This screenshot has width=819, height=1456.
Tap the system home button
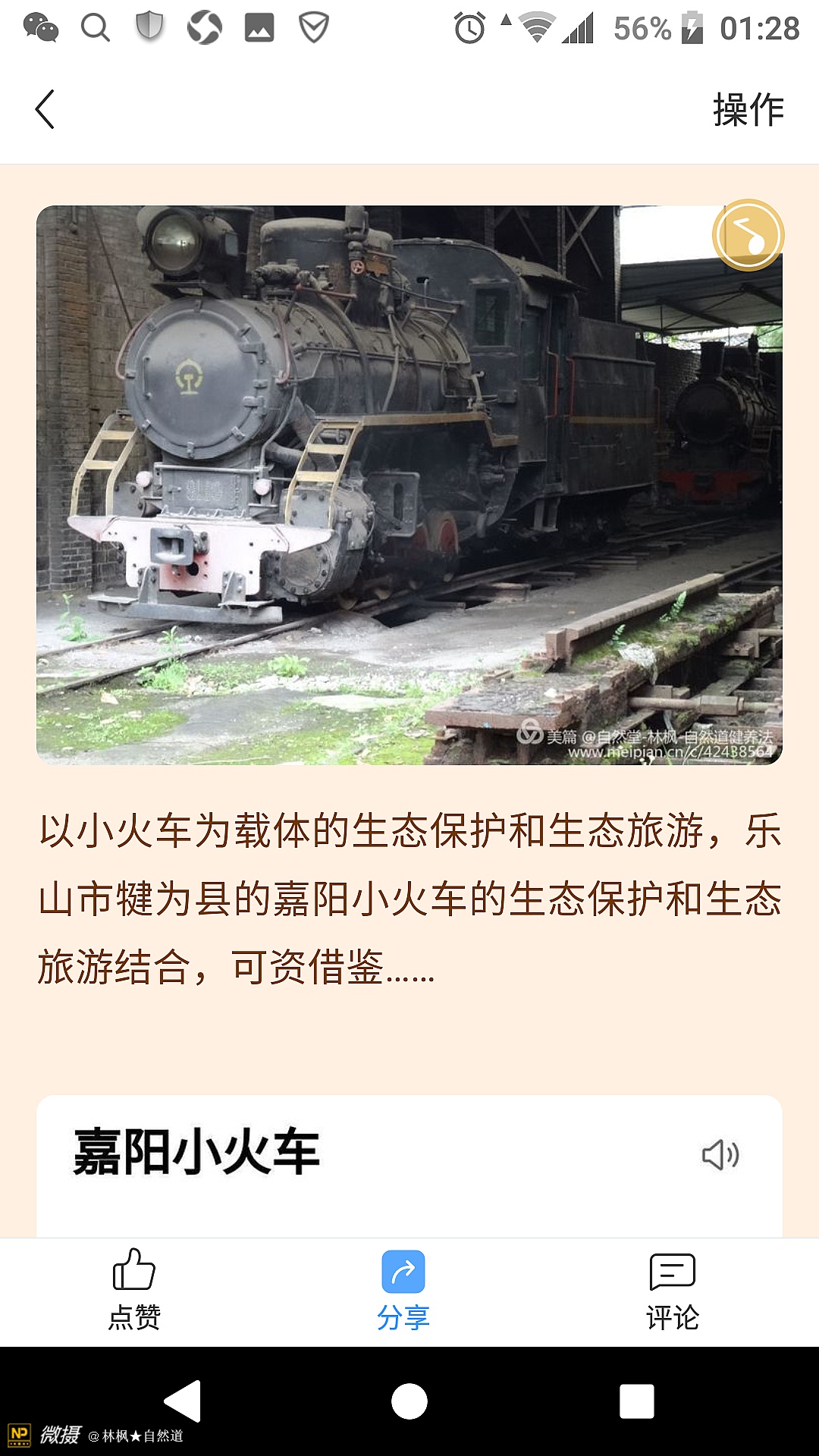(x=409, y=1401)
